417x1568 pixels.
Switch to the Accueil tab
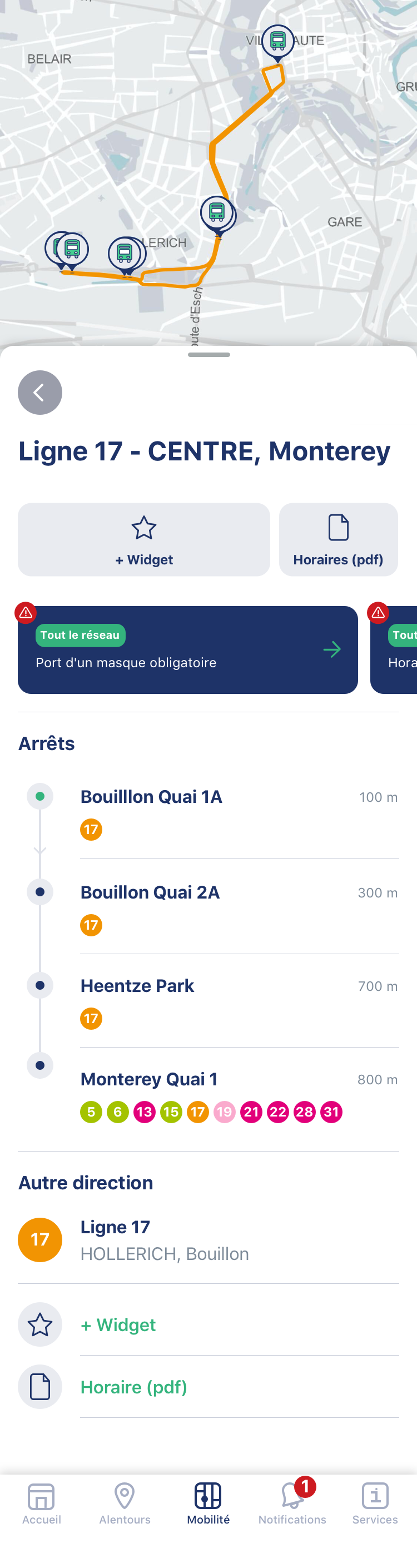tap(41, 1504)
